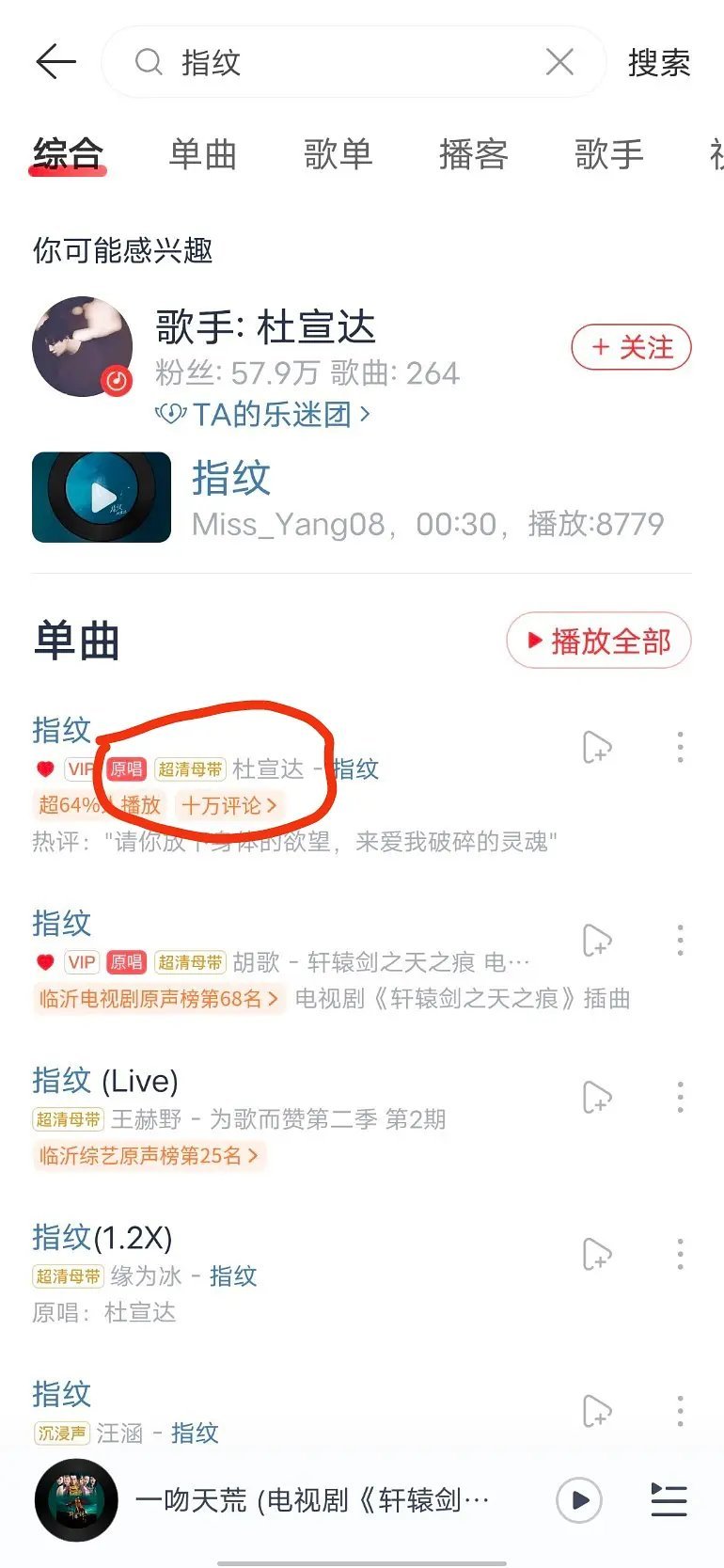Viewport: 724px width, 1568px height.
Task: Open the playback queue icon at bottom right
Action: (669, 1499)
